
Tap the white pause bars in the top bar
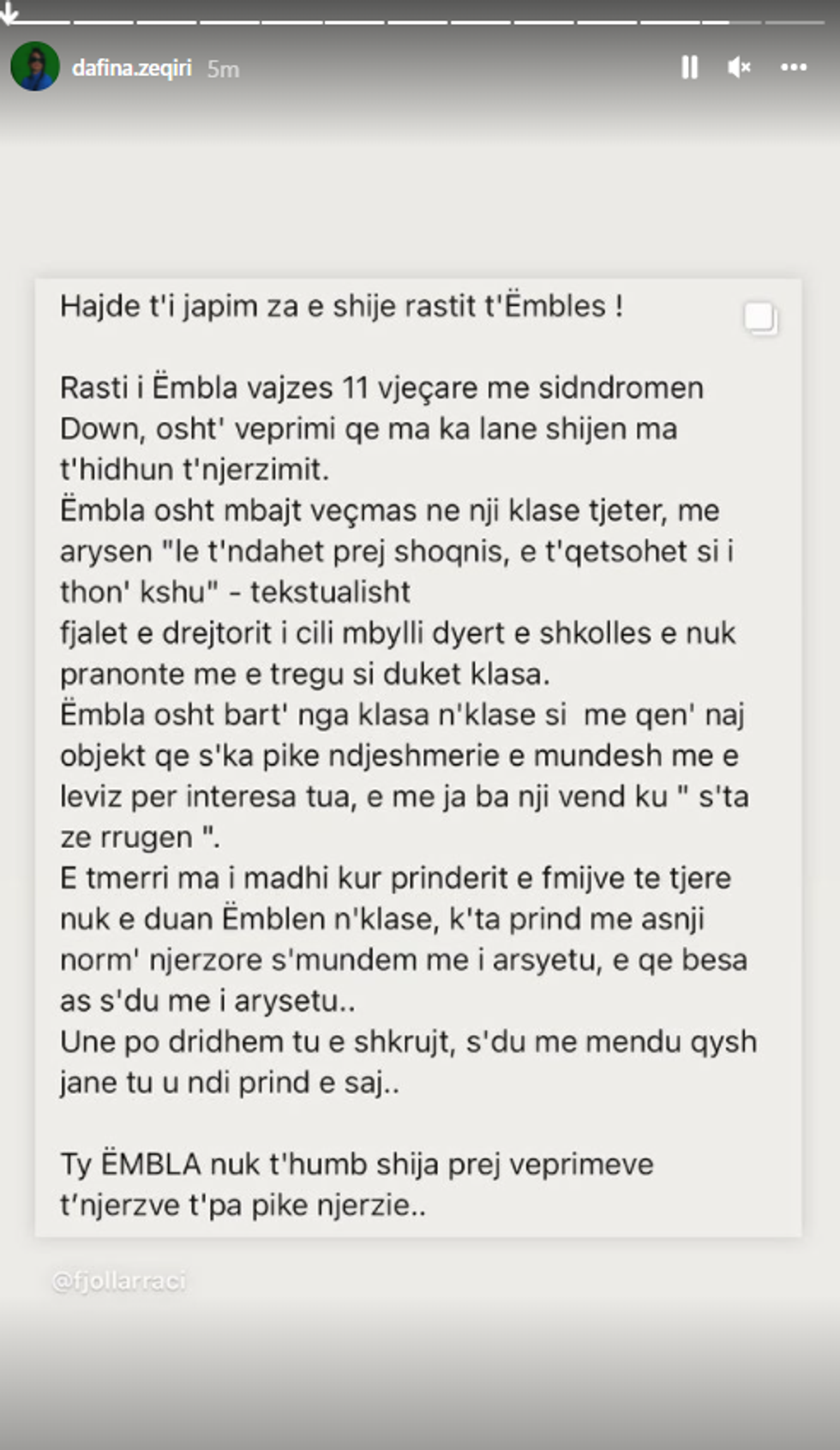coord(691,66)
